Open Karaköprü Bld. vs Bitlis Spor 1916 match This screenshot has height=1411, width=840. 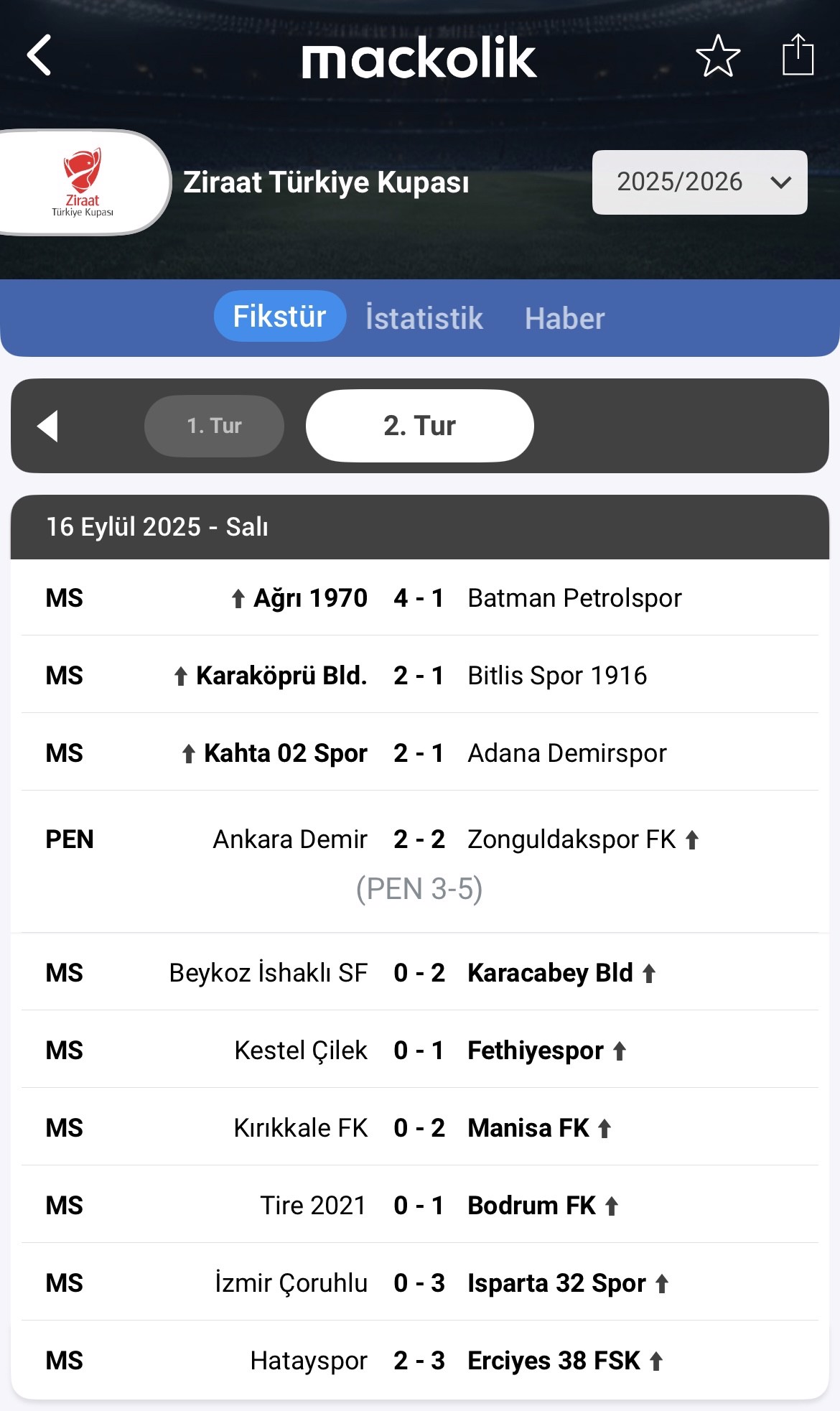tap(420, 675)
